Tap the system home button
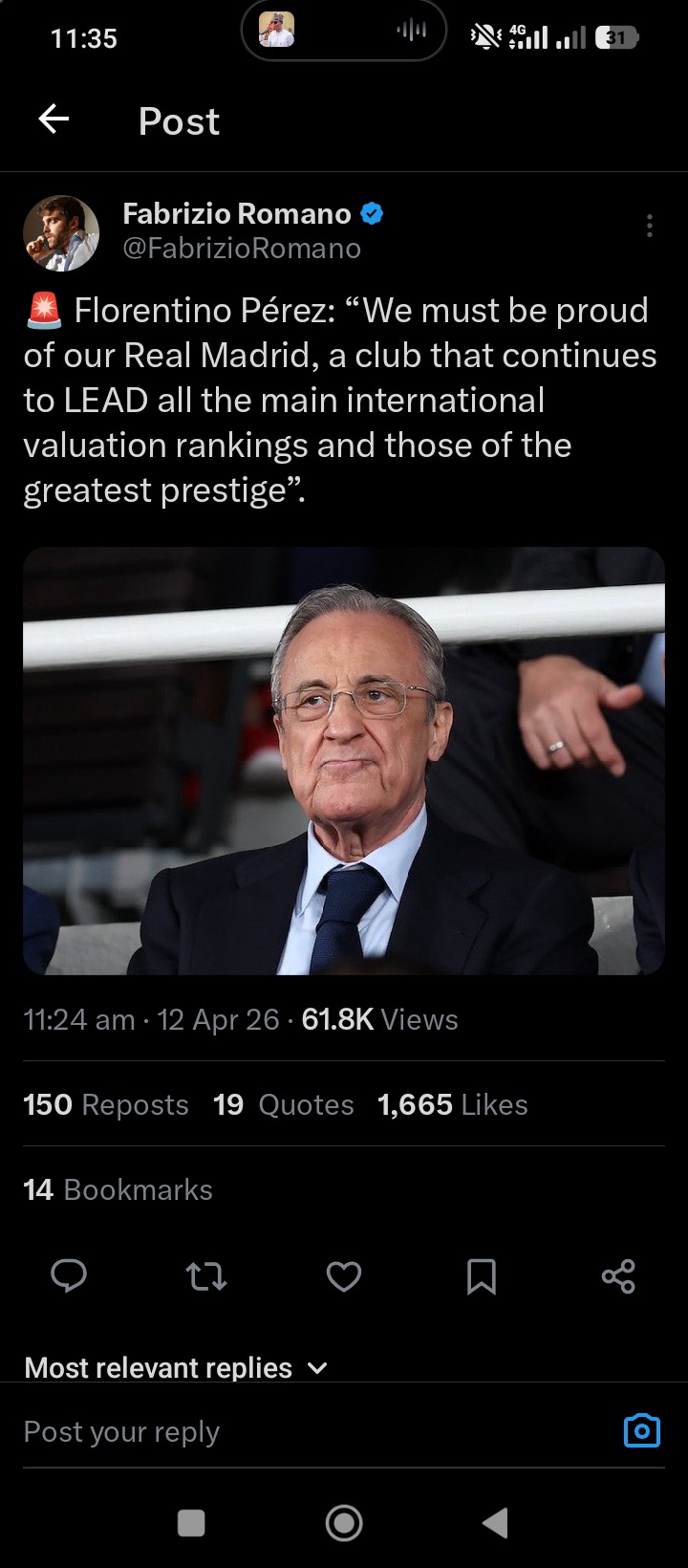Screen dimensions: 688x1568 (x=344, y=1522)
